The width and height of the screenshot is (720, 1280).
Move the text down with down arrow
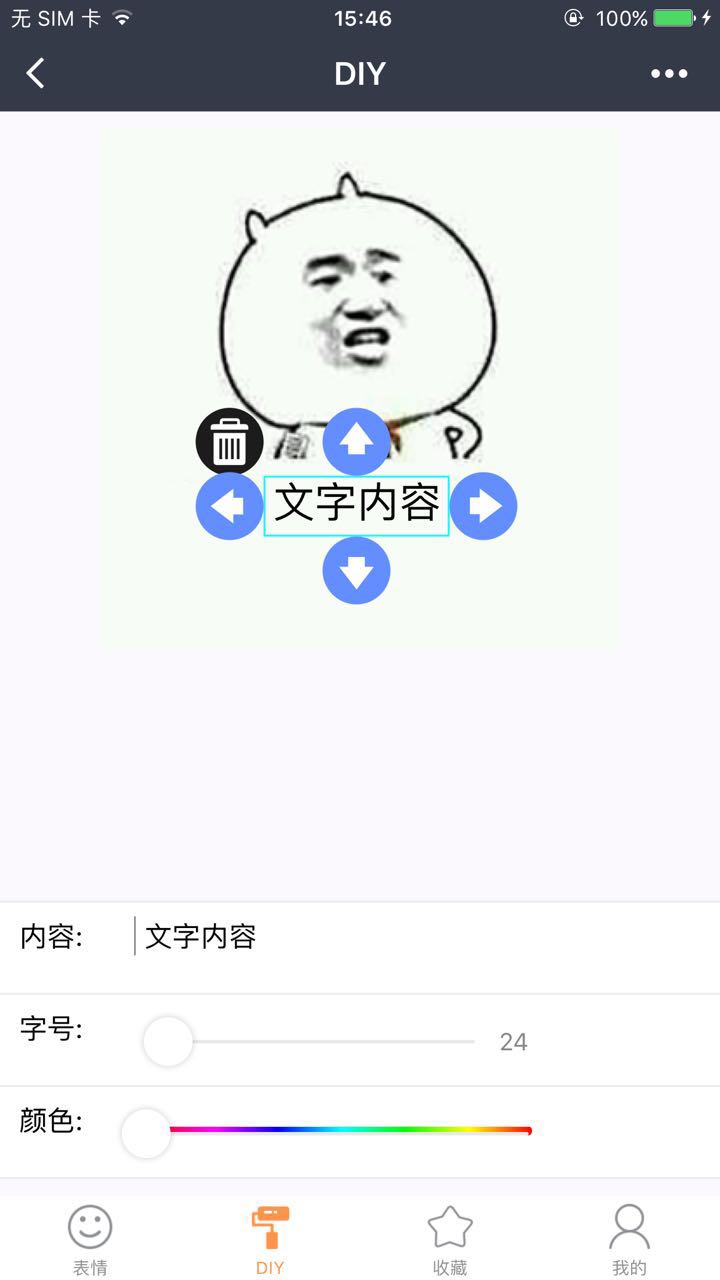tap(356, 571)
